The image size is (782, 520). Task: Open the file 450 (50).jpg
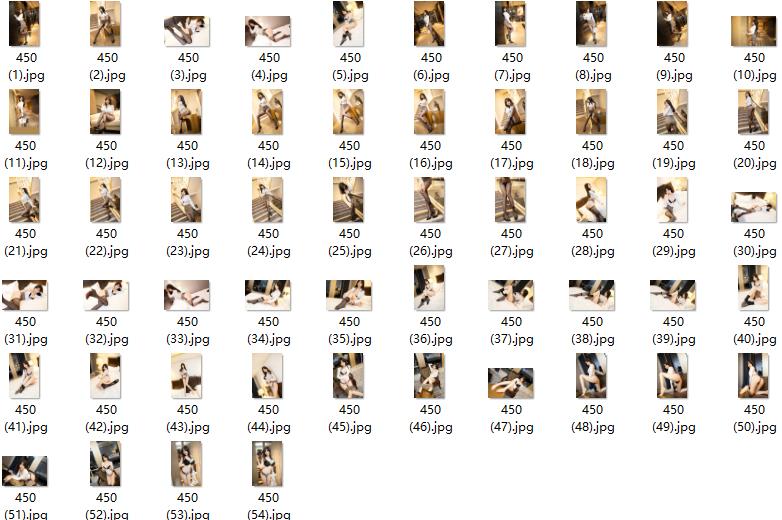[754, 376]
